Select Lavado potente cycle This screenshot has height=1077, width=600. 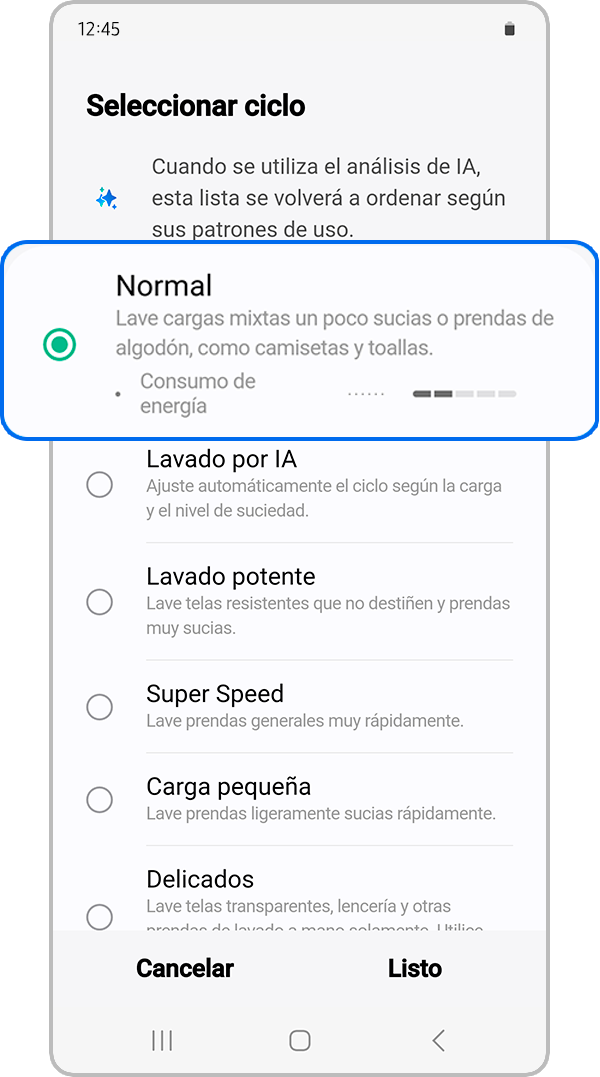coord(100,602)
